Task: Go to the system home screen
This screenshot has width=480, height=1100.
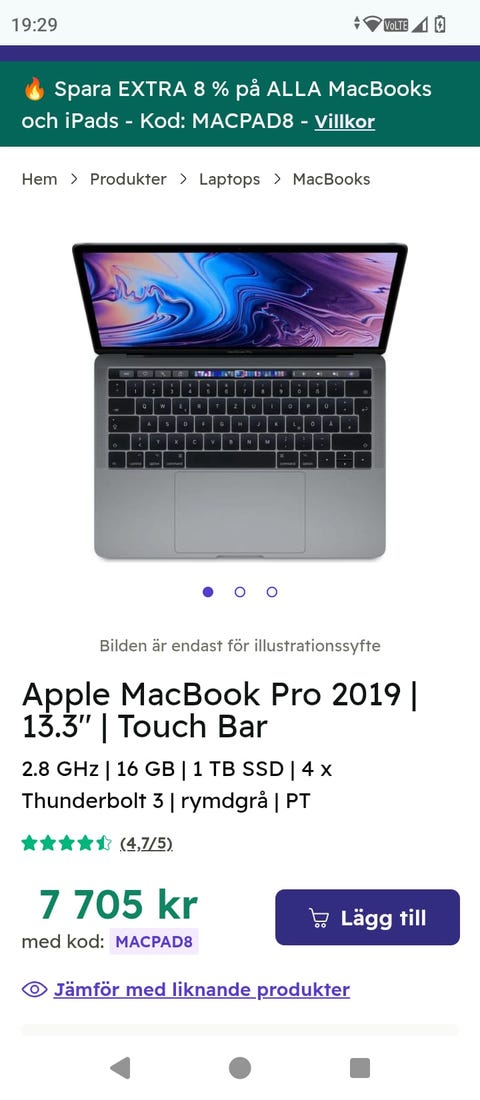Action: 240,1068
